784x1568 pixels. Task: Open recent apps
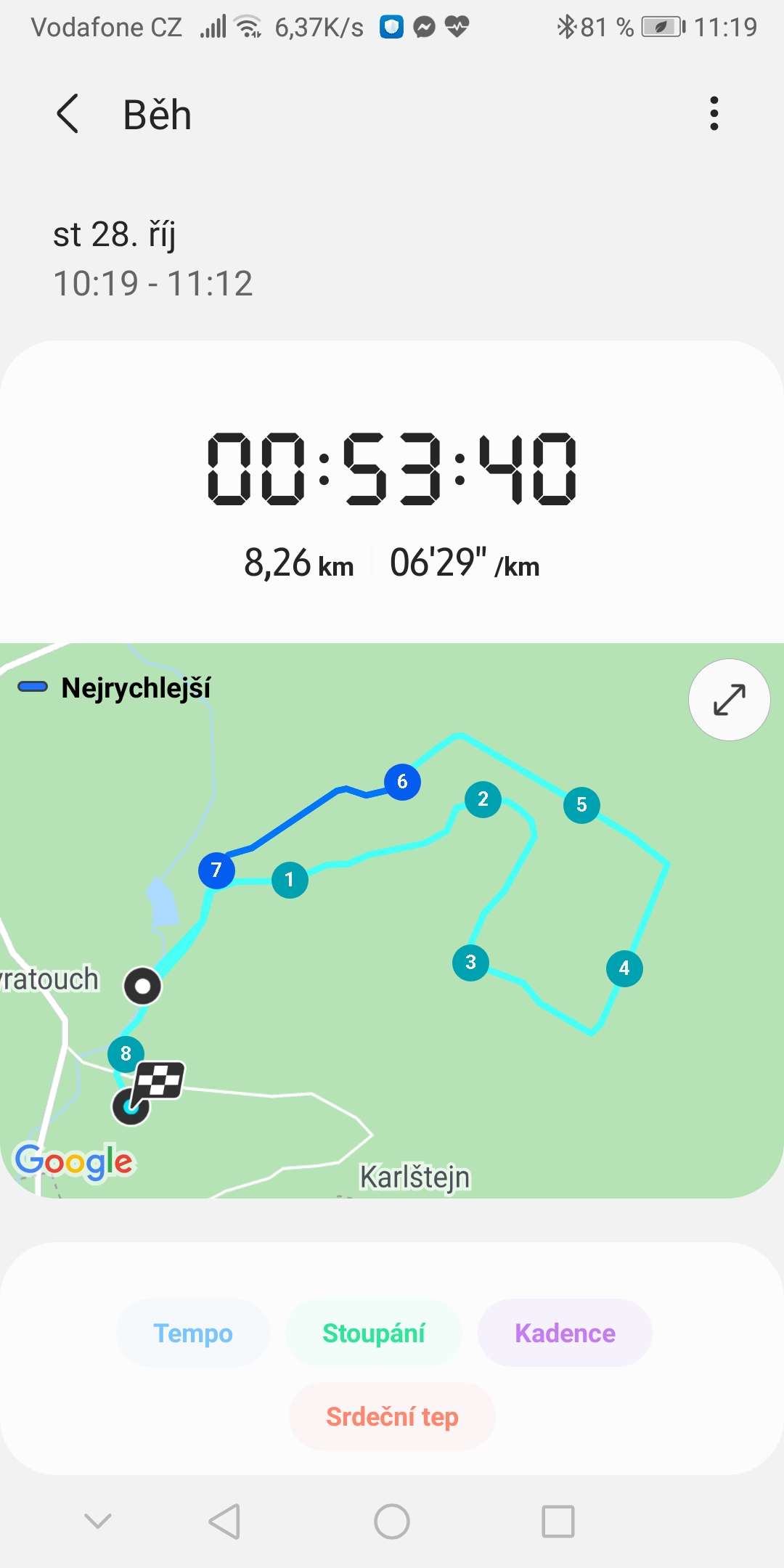558,1521
